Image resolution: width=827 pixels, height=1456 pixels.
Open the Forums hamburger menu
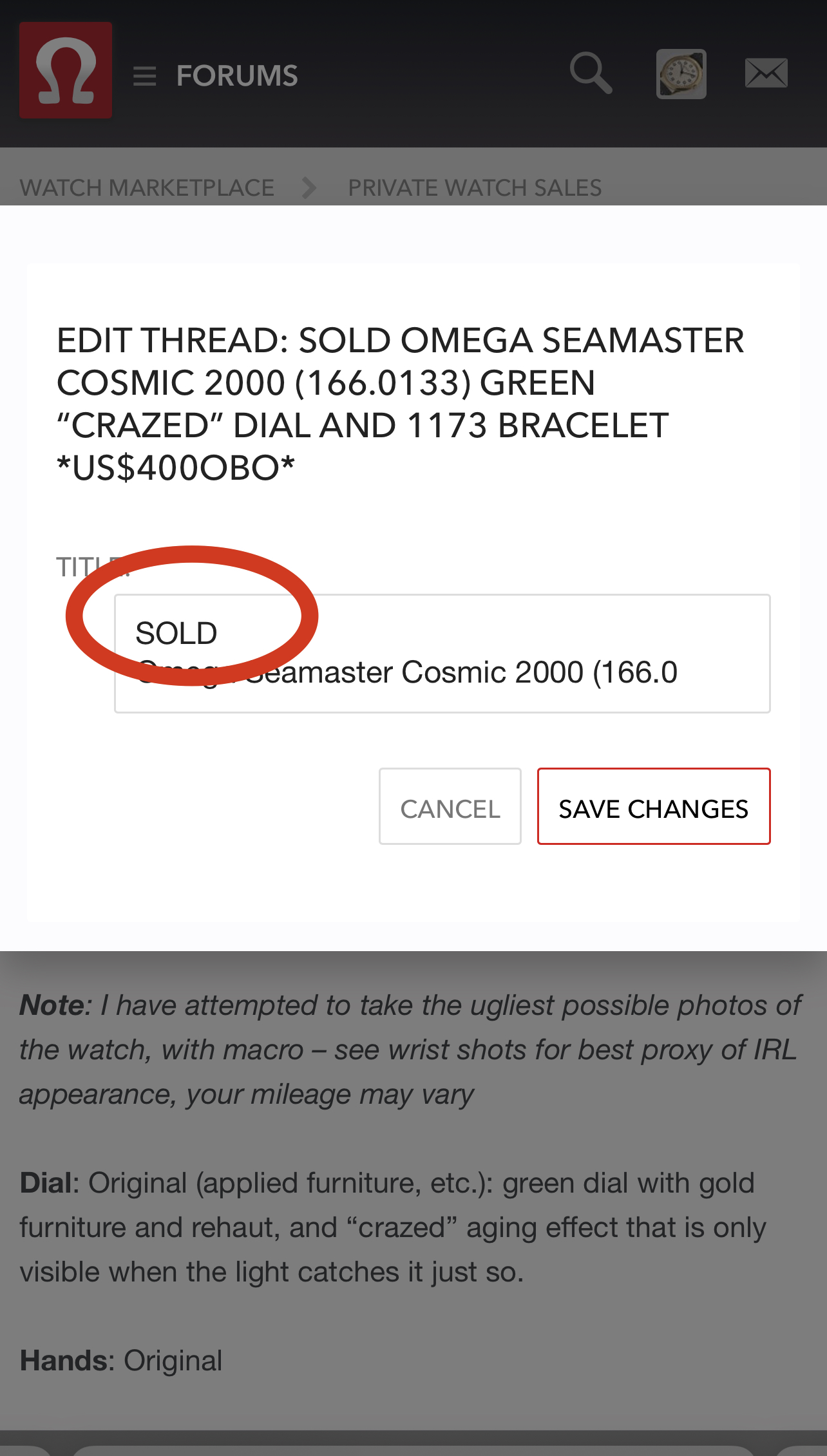[x=145, y=76]
